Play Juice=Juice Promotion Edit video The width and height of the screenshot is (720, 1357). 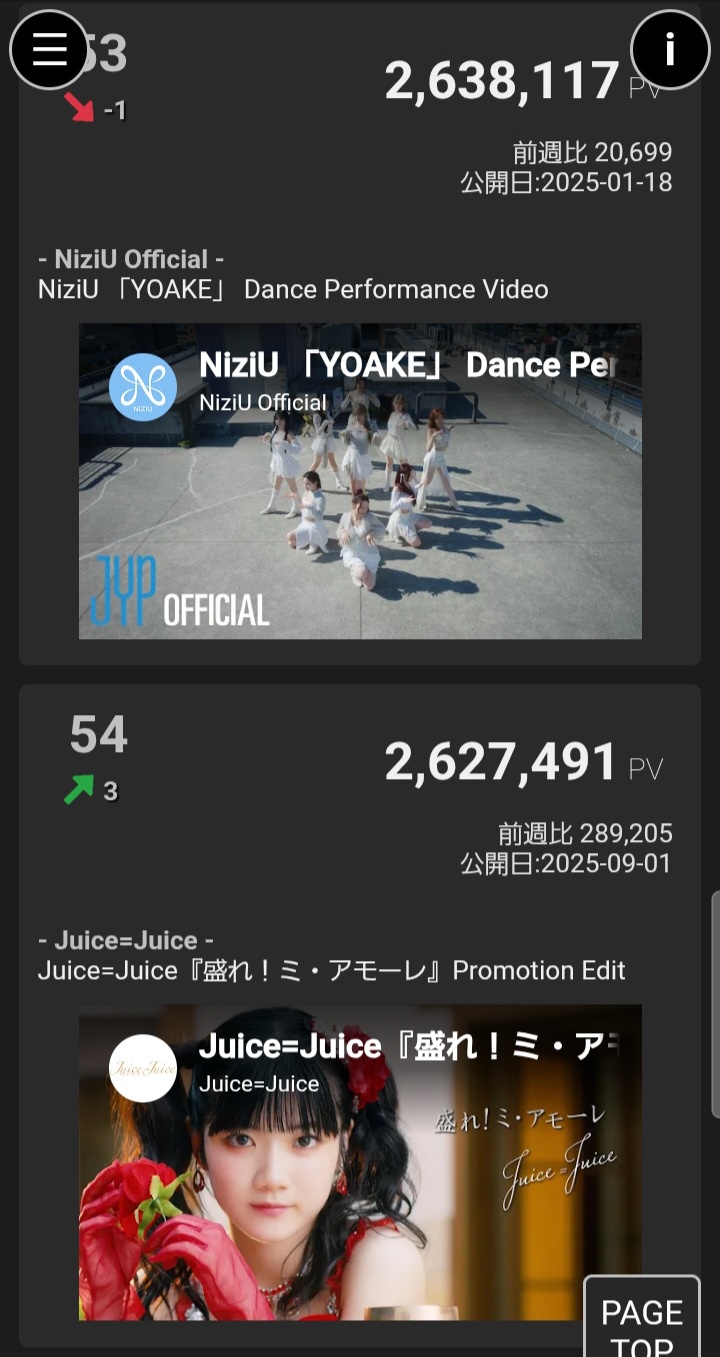tap(360, 1162)
